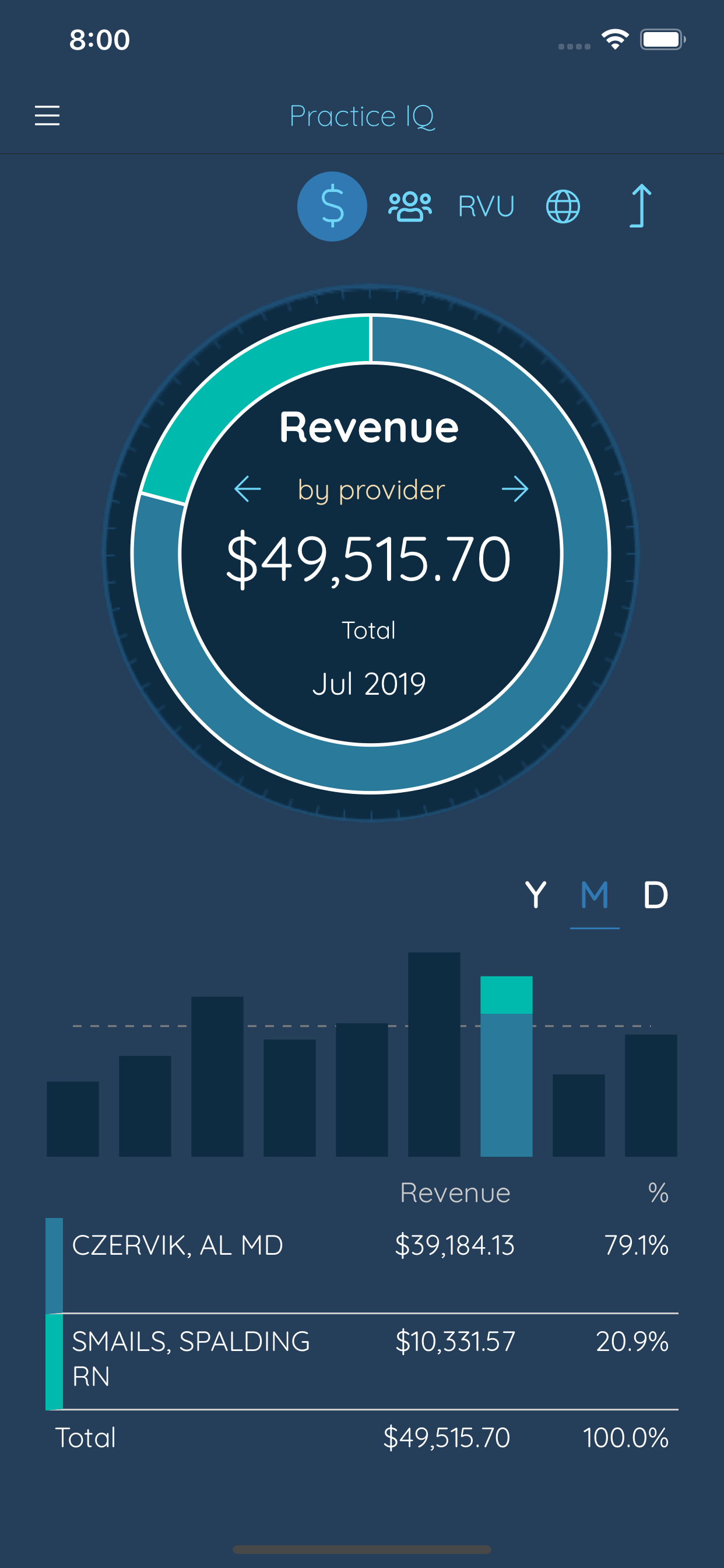Select the monthly M view
This screenshot has height=1568, width=724.
tap(595, 895)
